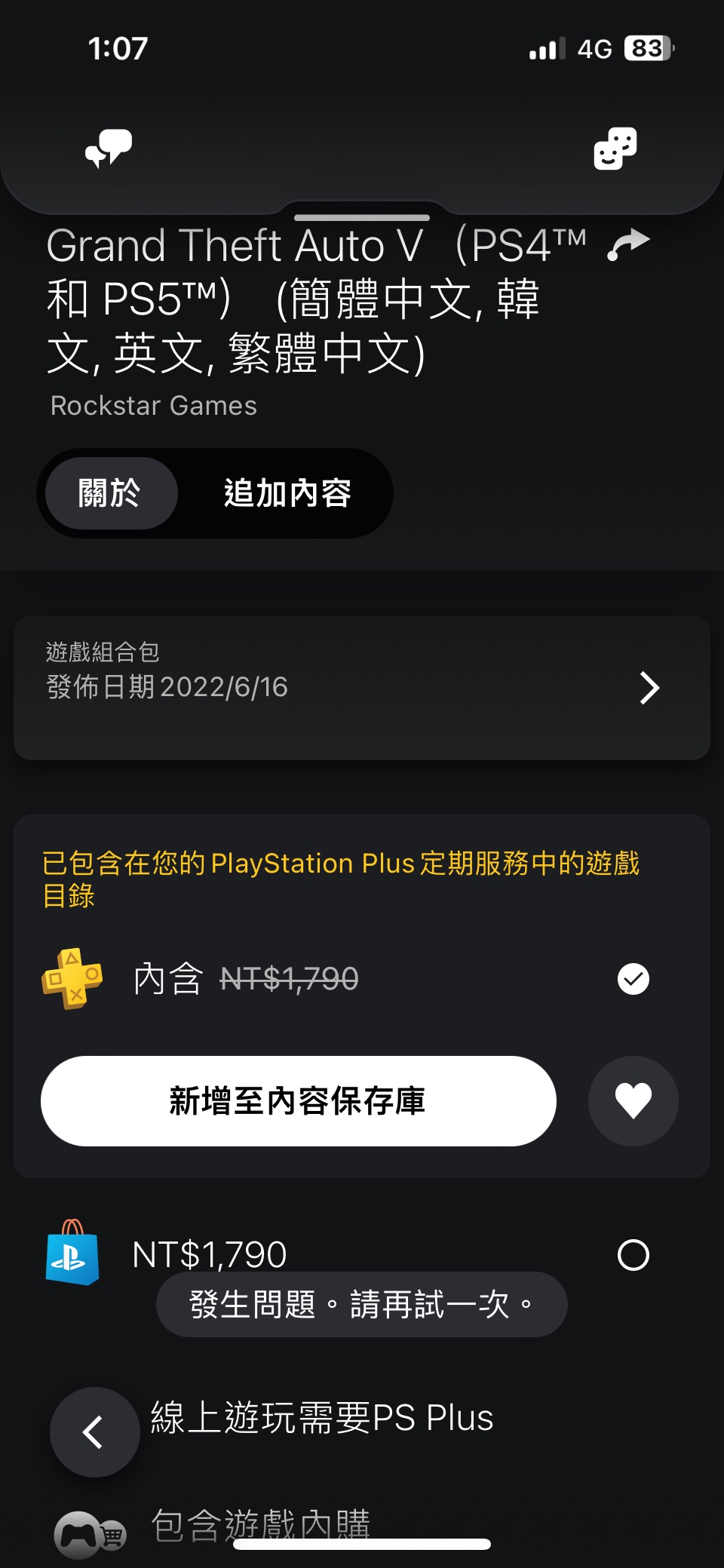The height and width of the screenshot is (1568, 724).
Task: Select the NT$1,790 purchase option
Action: tap(633, 1255)
